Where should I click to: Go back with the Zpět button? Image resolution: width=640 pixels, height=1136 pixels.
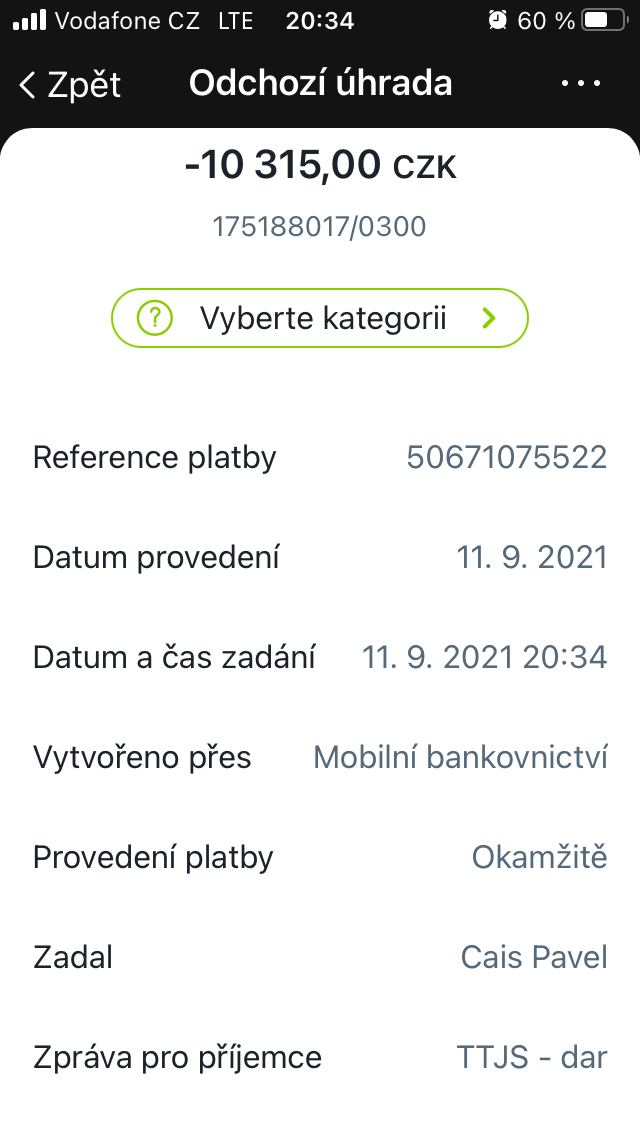click(x=70, y=85)
